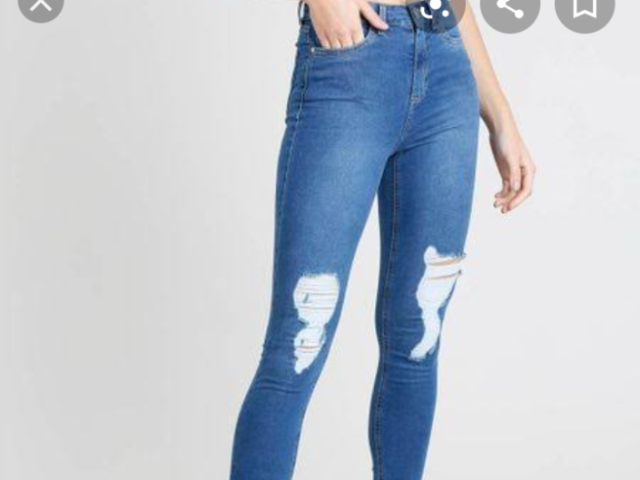This screenshot has width=640, height=480.
Task: Bookmark this image to collection
Action: point(586,8)
